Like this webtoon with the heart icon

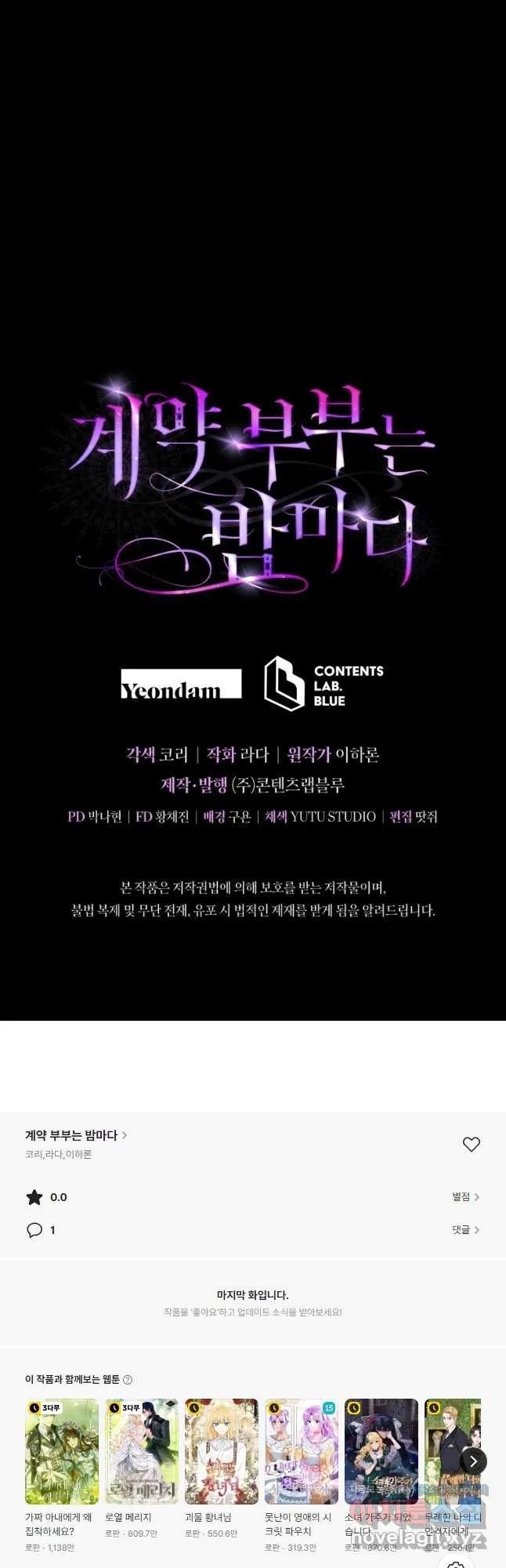tap(471, 1145)
